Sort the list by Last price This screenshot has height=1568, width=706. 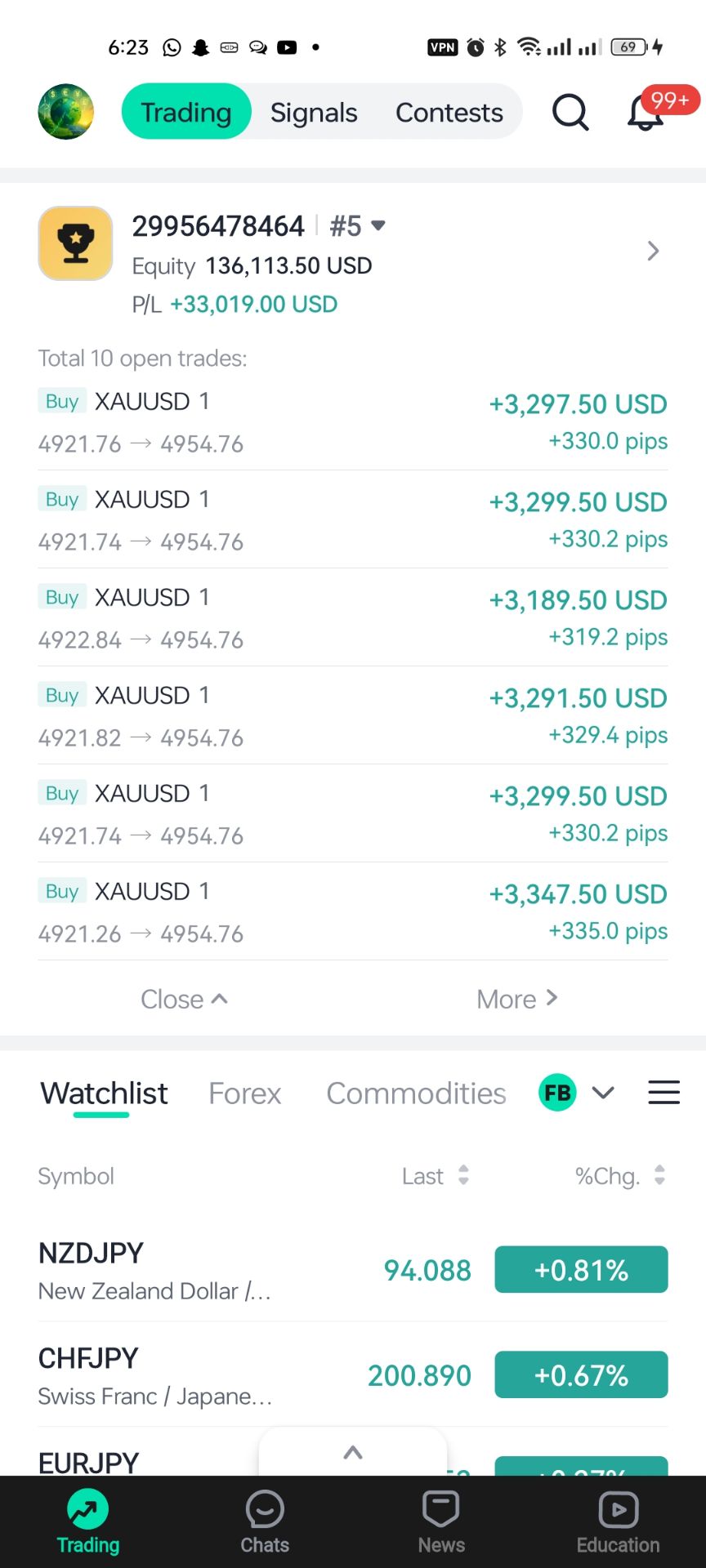[x=435, y=1176]
